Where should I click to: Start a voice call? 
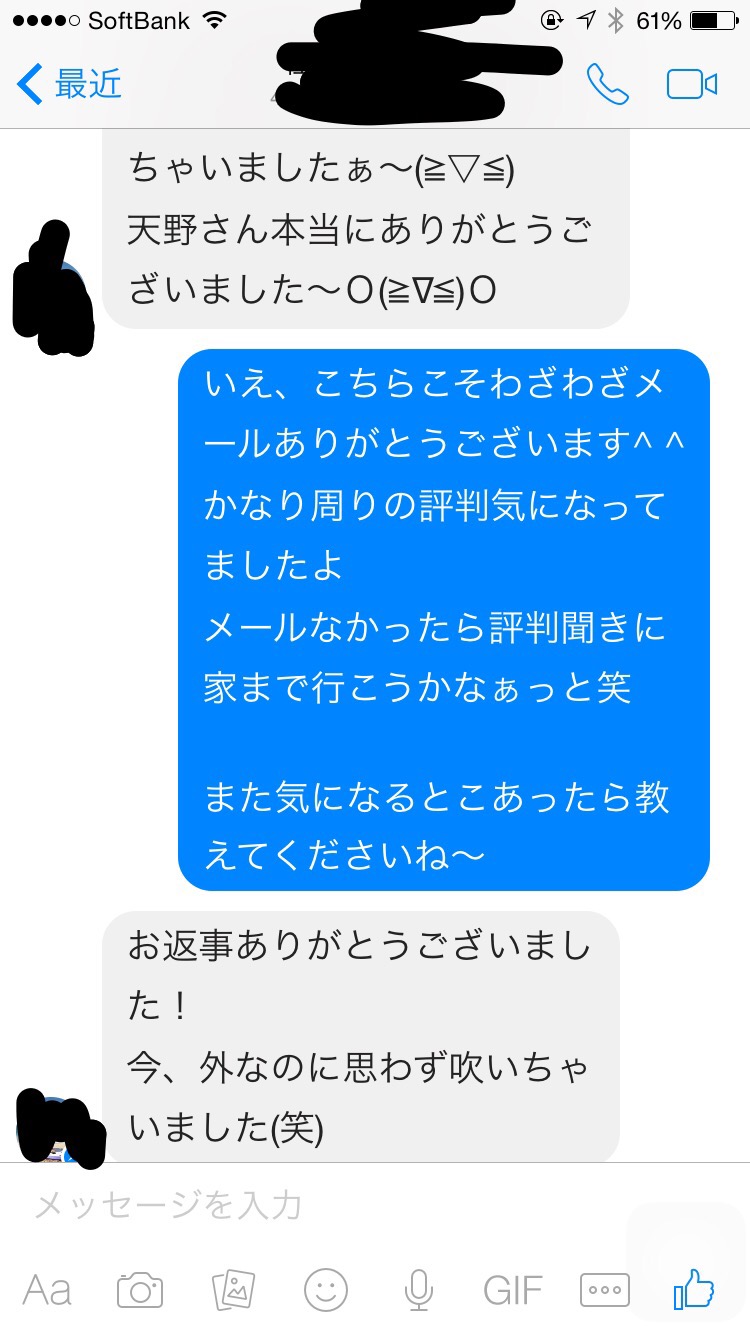(x=607, y=85)
